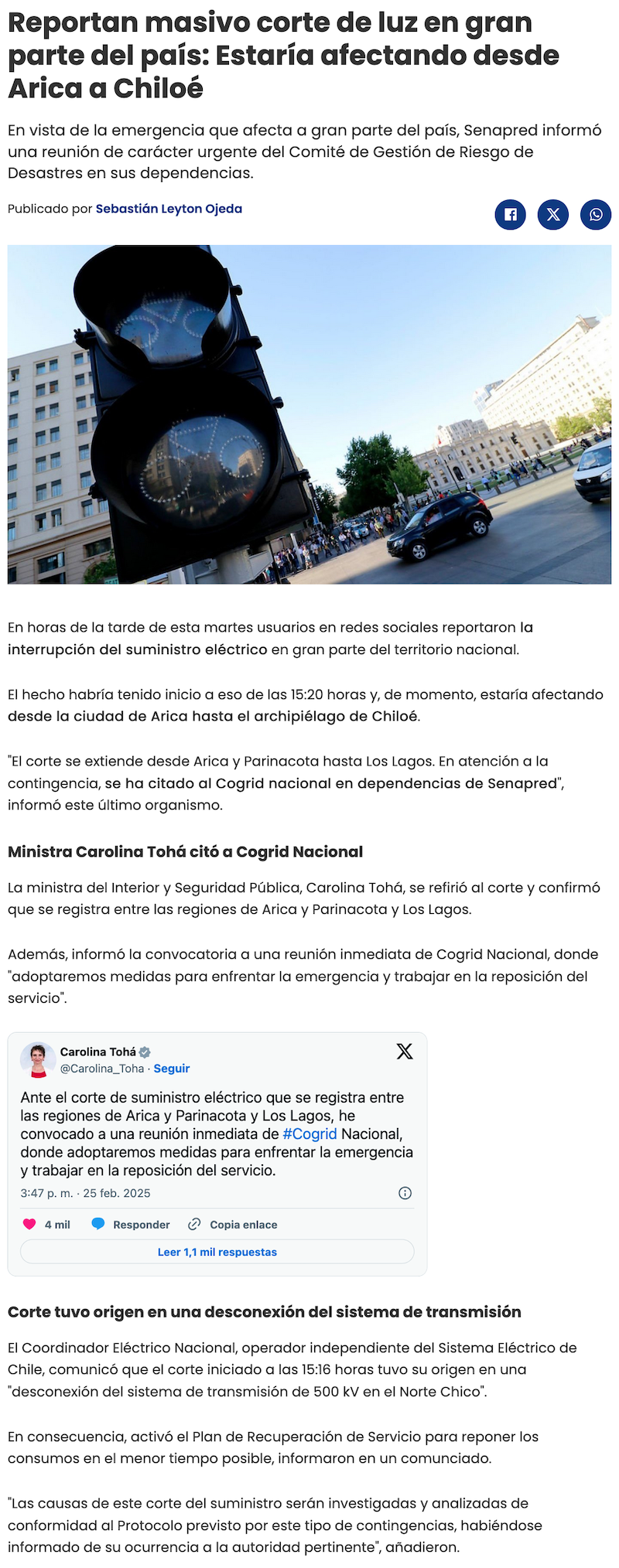
Task: Open the #Cogrid hashtag
Action: pos(309,1134)
